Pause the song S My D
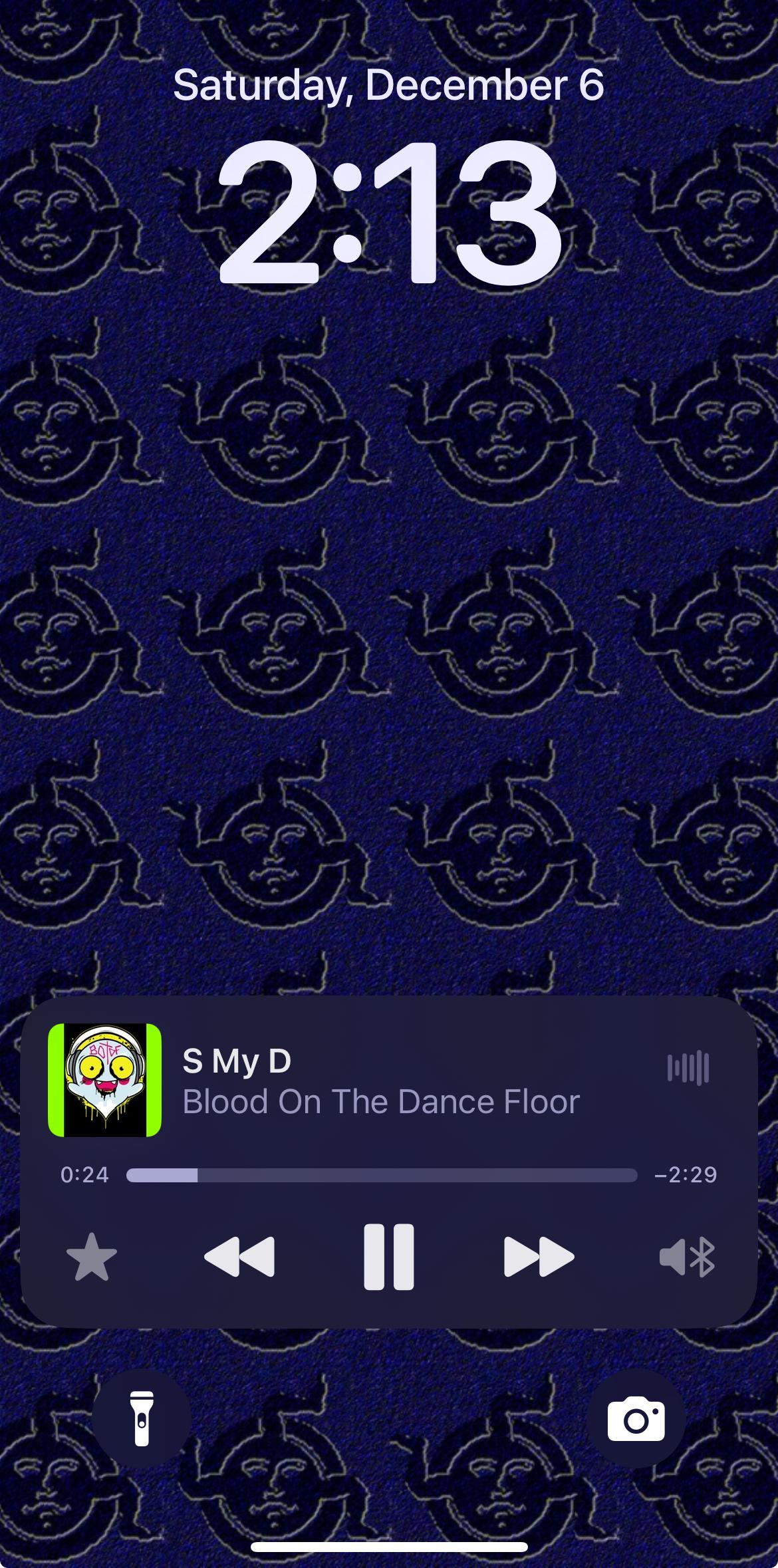The width and height of the screenshot is (778, 1568). (389, 1256)
